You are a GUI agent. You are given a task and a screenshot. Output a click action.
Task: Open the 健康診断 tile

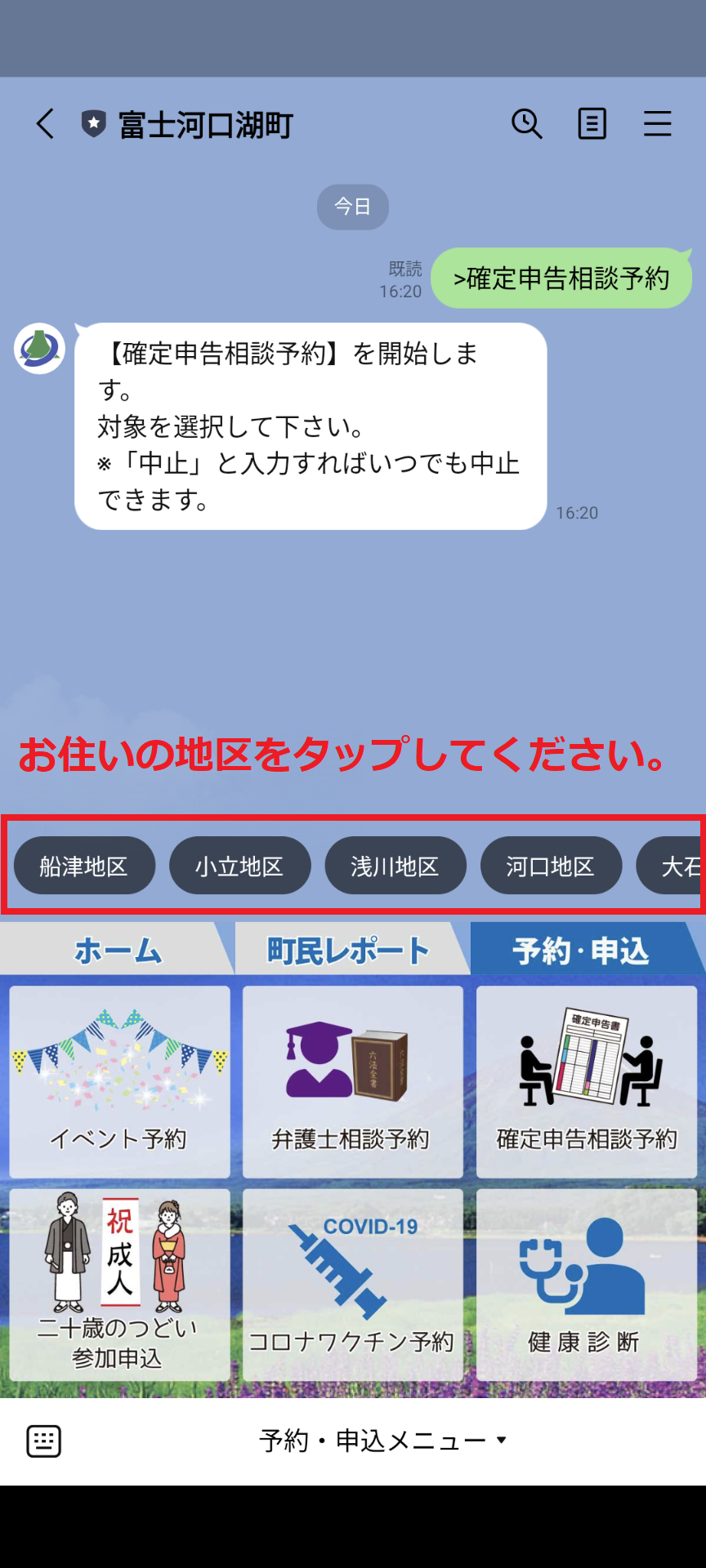coord(586,1285)
